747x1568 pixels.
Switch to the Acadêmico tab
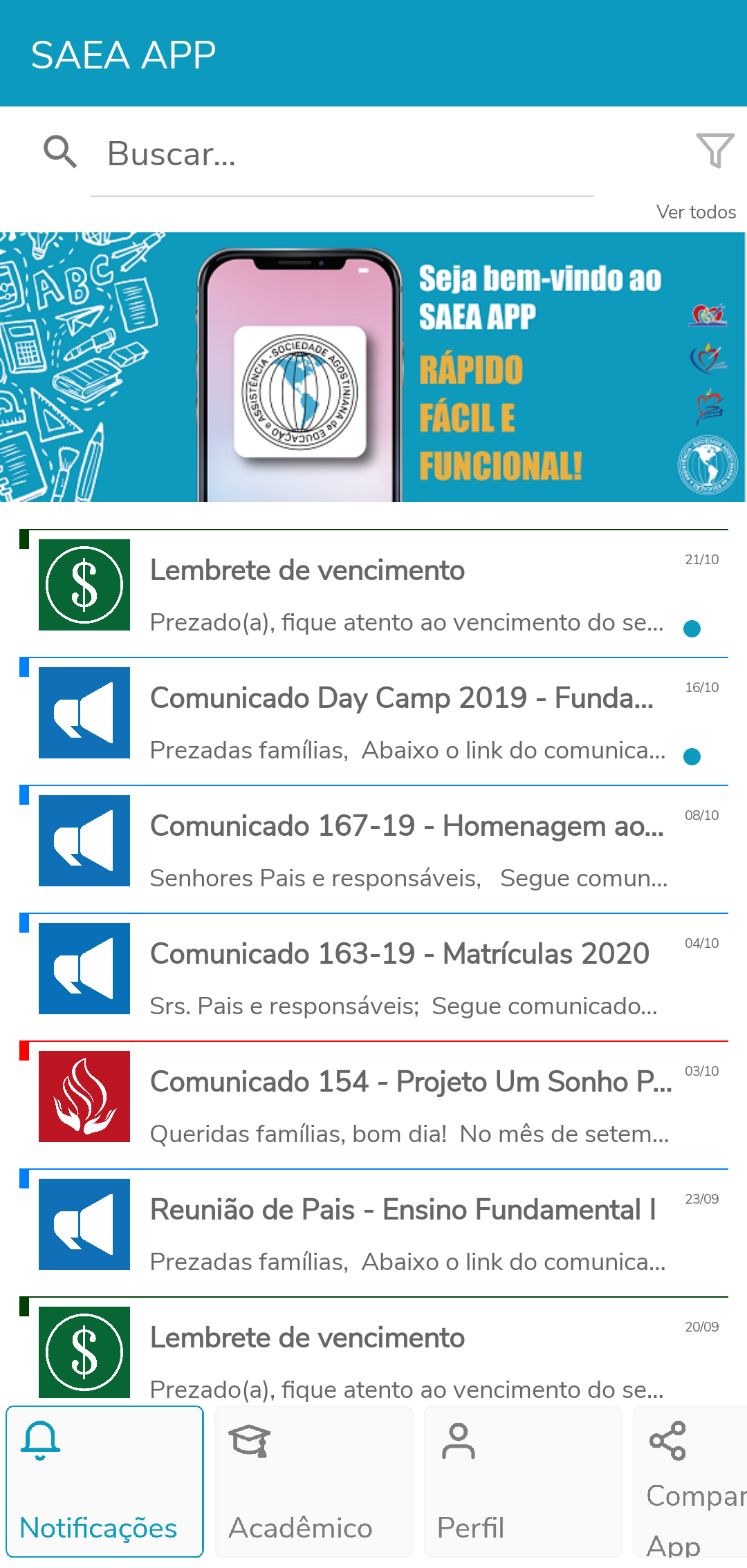click(314, 1482)
